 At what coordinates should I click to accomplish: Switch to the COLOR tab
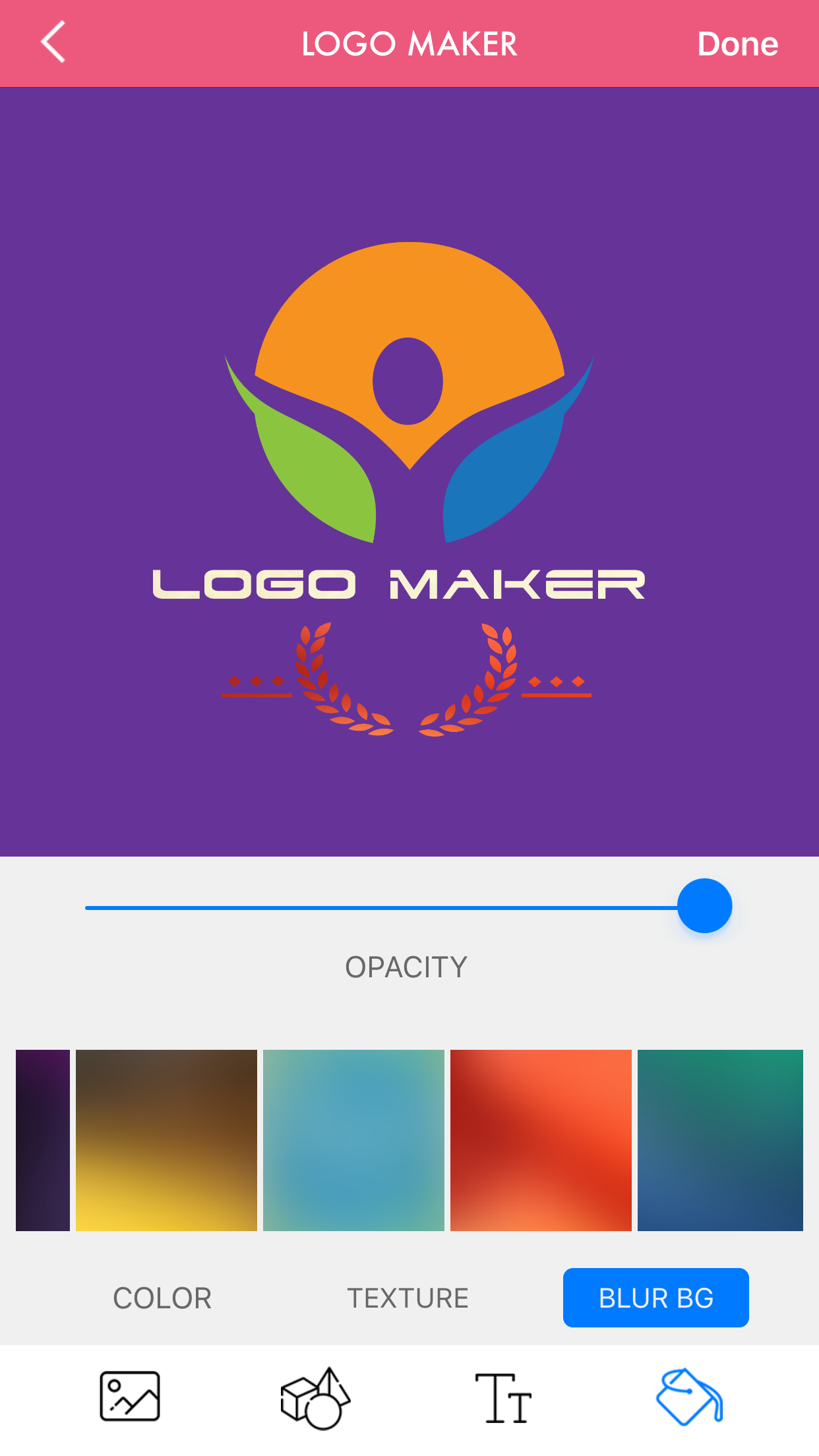pyautogui.click(x=162, y=1297)
